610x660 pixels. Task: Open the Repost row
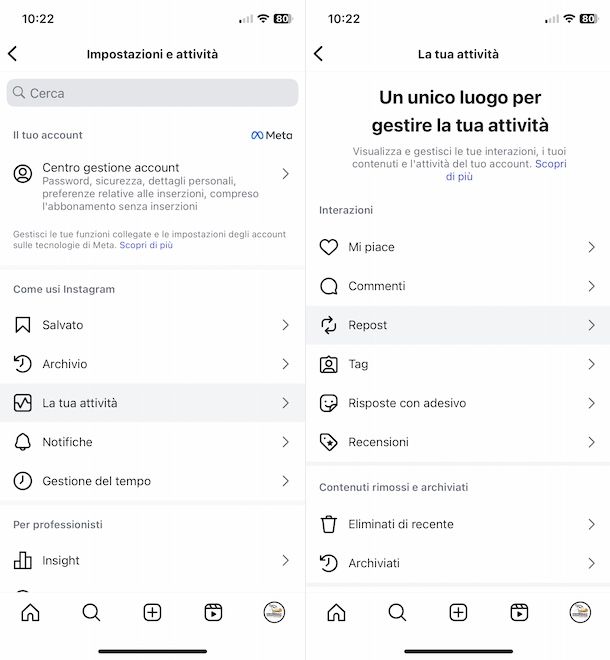coord(457,325)
